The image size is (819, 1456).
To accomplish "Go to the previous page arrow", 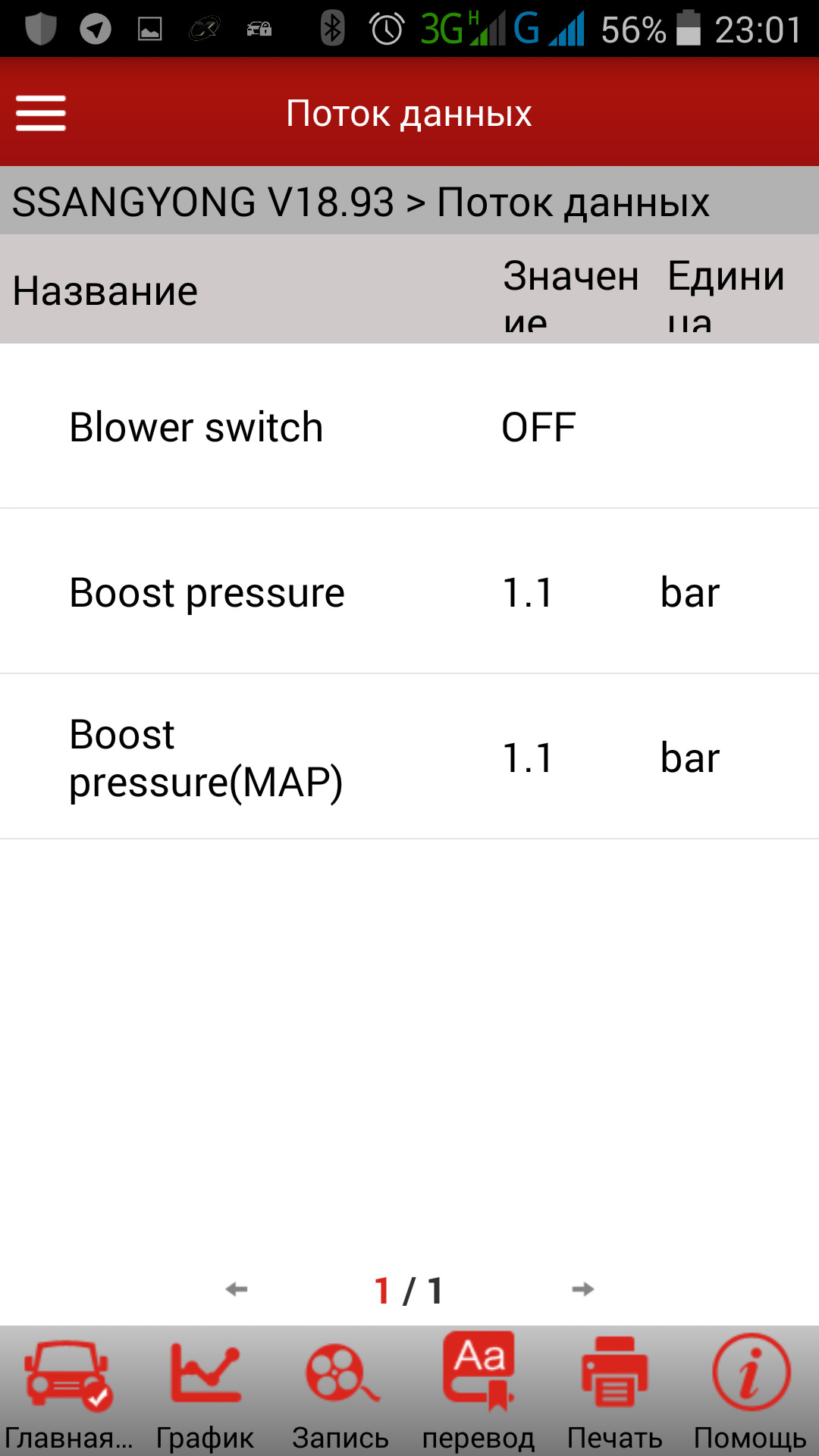I will click(237, 1289).
